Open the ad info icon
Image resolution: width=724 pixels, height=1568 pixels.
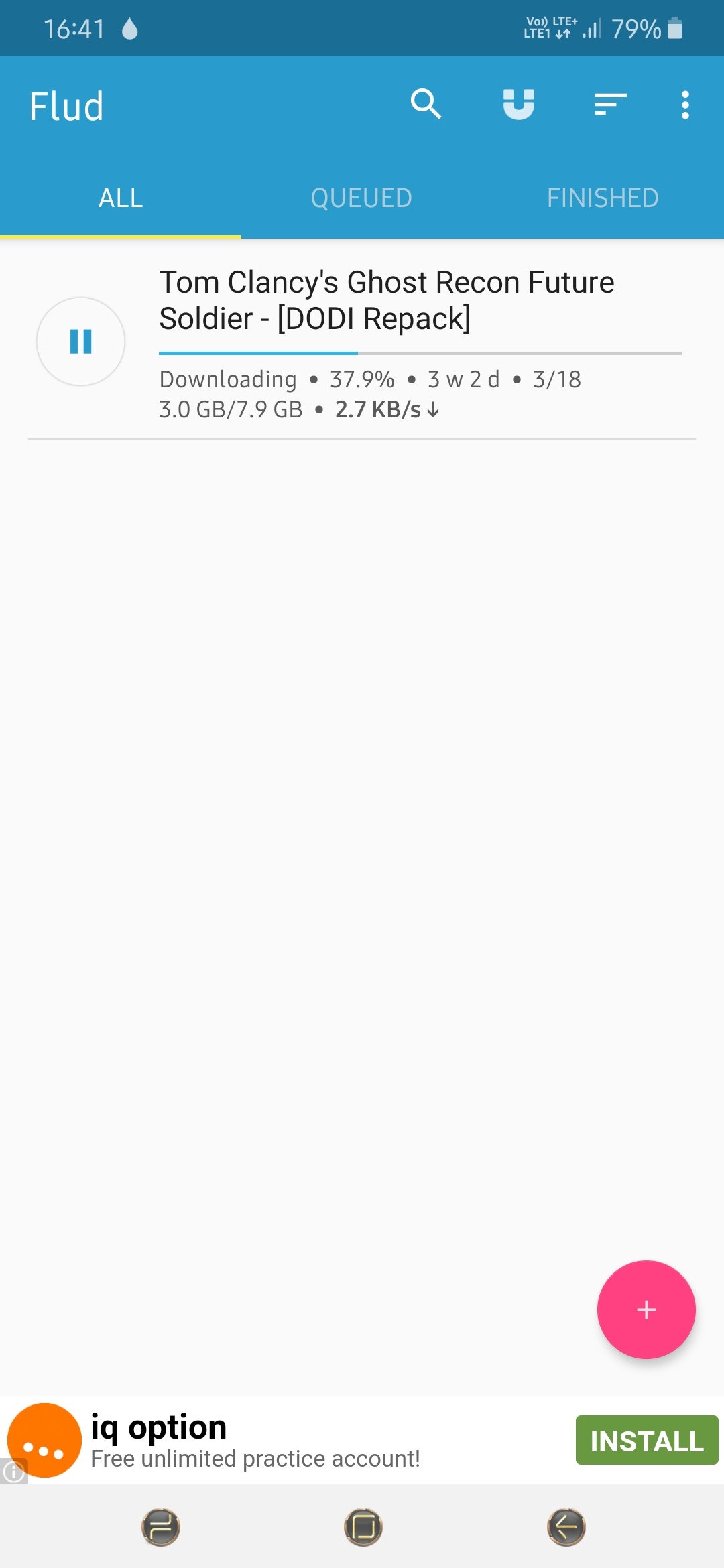click(13, 1472)
